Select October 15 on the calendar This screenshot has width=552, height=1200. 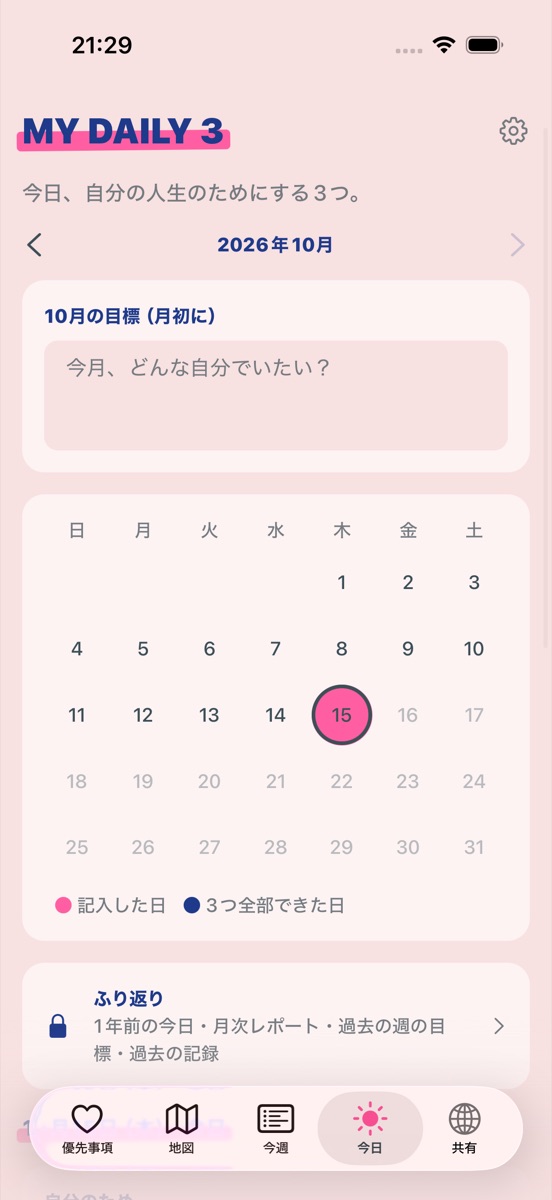point(342,715)
